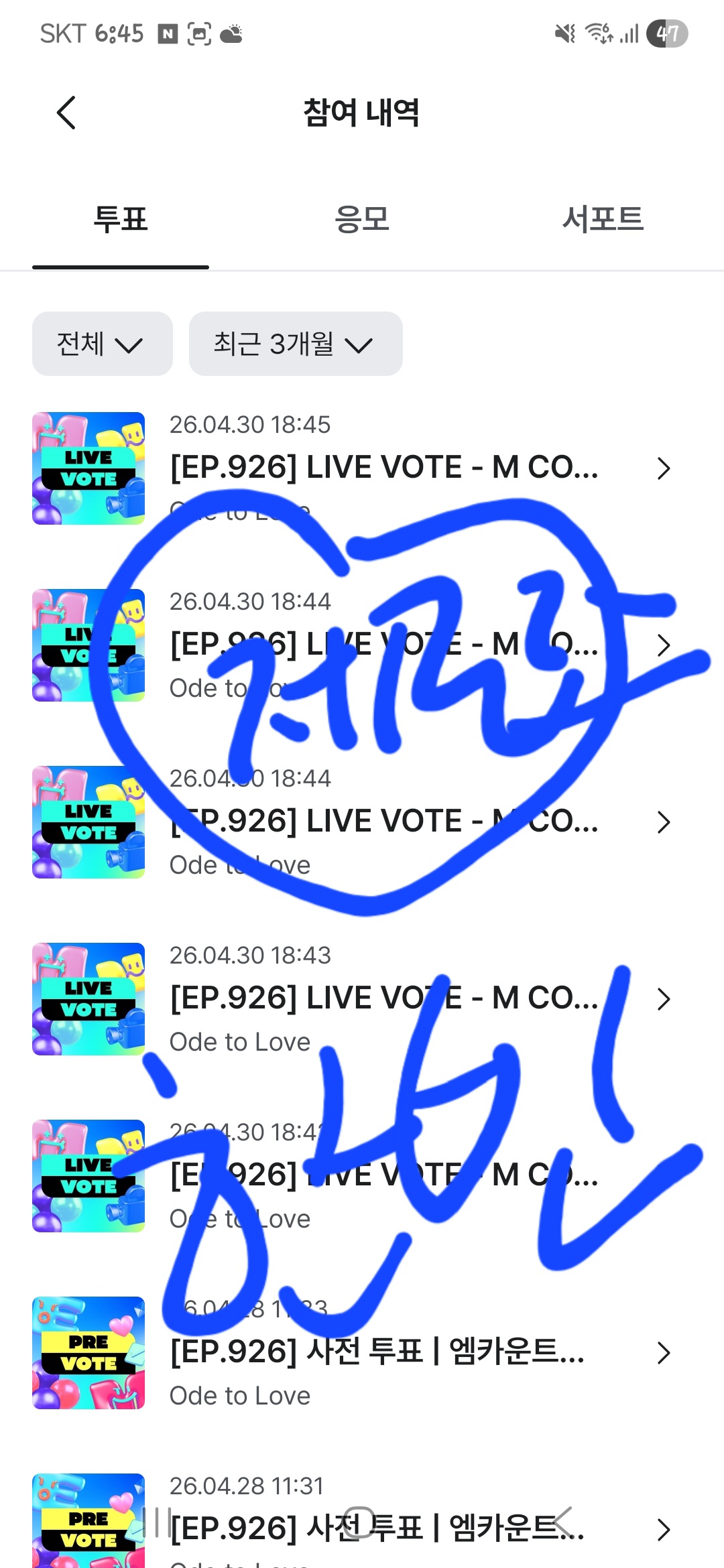Open the LIVE VOTE entry from 18:43

click(x=362, y=999)
